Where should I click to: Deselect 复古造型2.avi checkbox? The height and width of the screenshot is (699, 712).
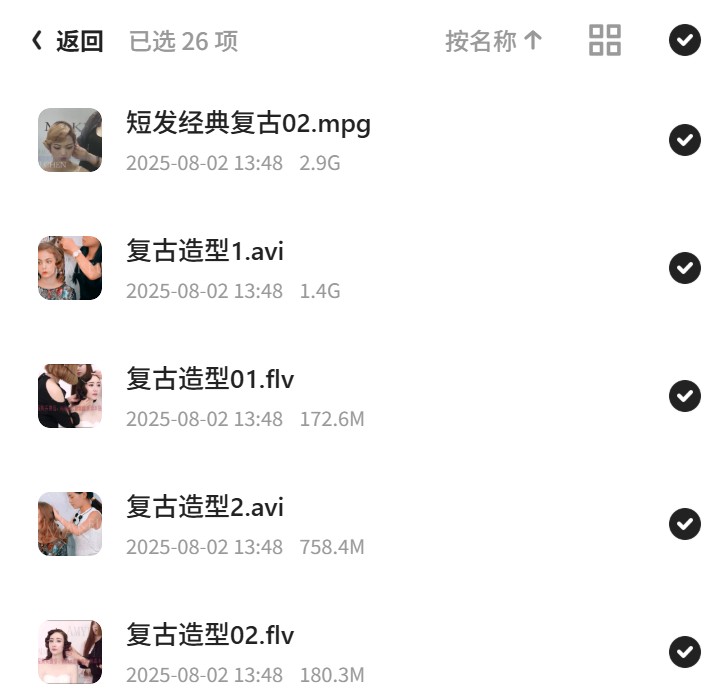coord(685,524)
